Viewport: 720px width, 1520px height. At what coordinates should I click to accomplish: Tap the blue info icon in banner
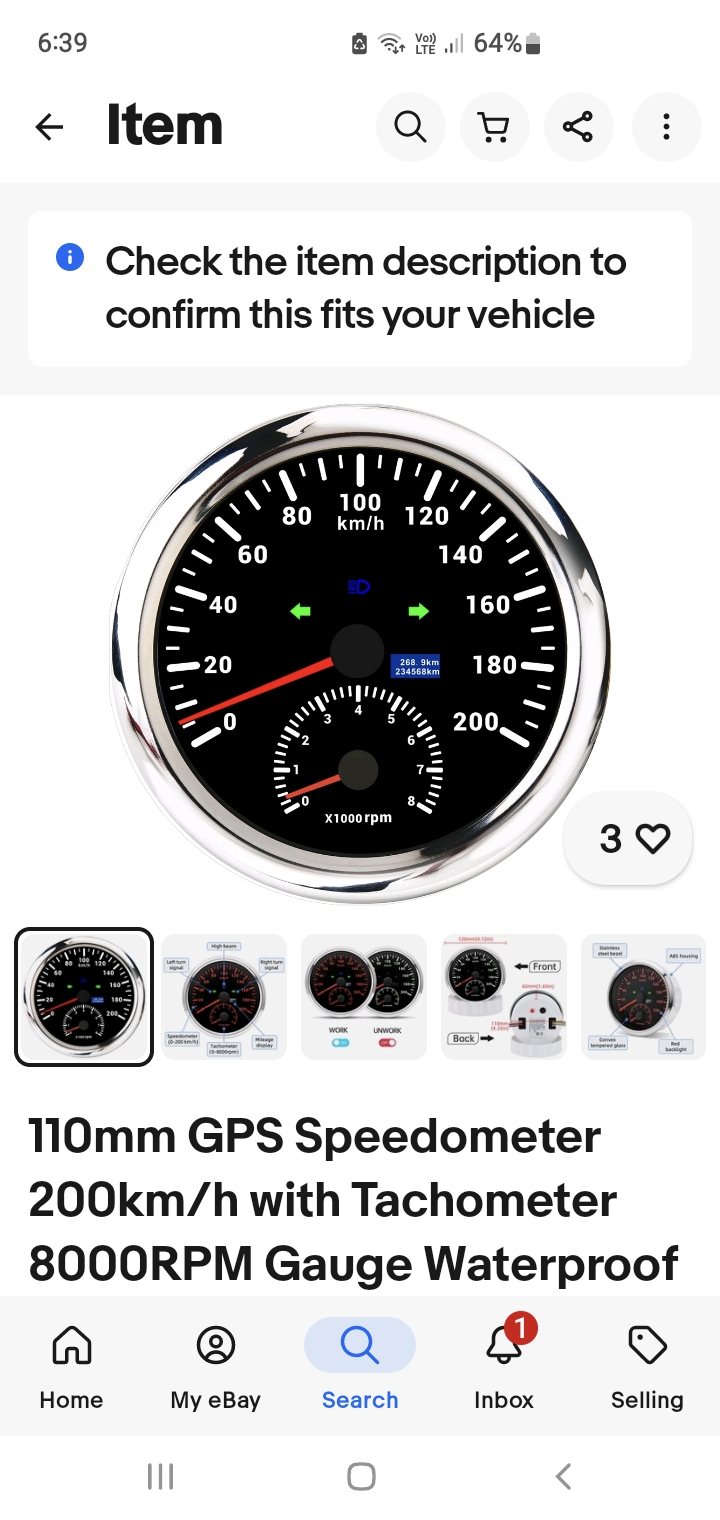(68, 257)
